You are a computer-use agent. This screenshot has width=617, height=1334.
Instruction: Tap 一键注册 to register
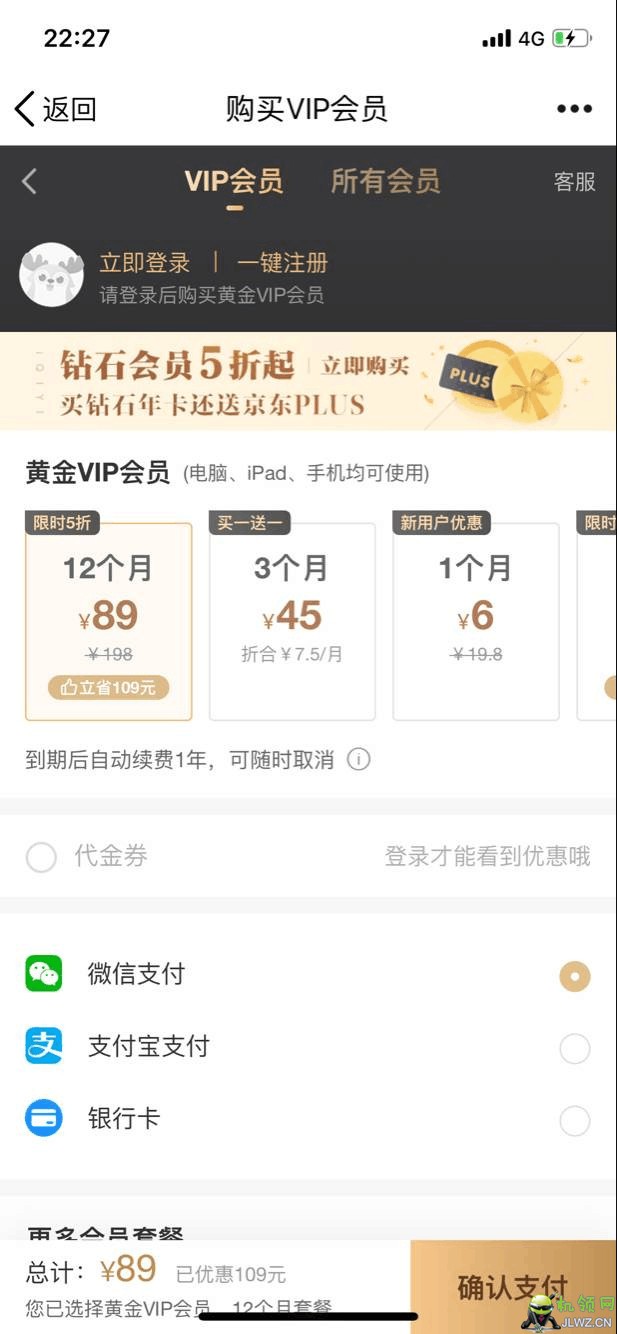[282, 263]
